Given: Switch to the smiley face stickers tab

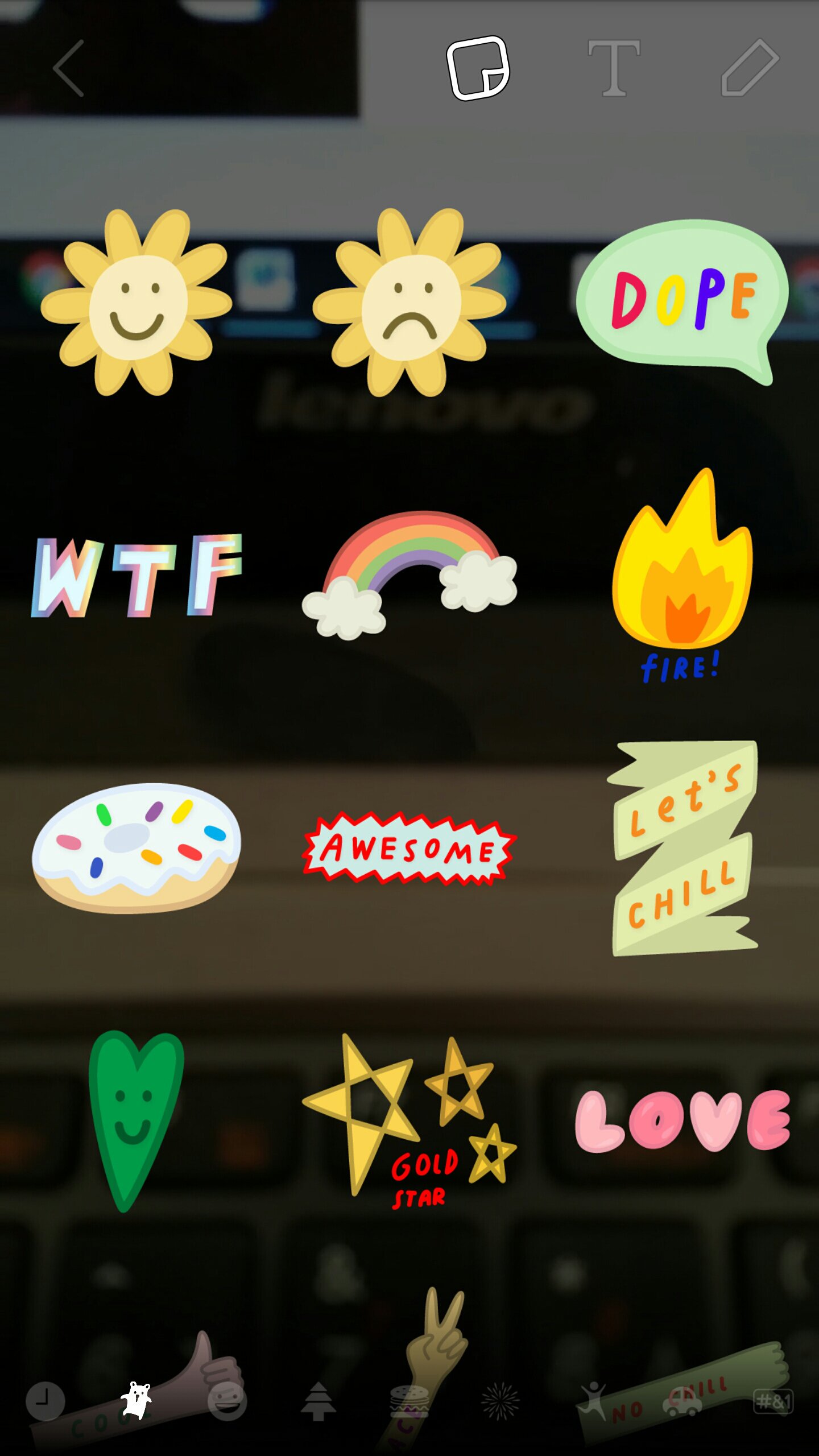Looking at the screenshot, I should point(227,1401).
